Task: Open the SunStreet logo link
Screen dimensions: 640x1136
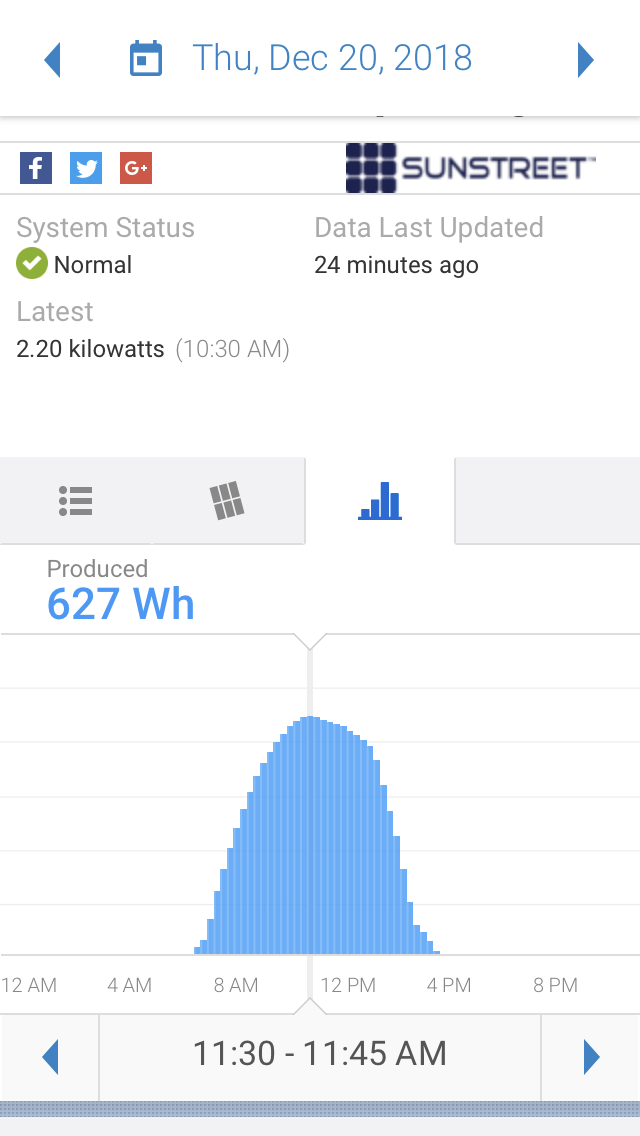Action: pos(470,168)
